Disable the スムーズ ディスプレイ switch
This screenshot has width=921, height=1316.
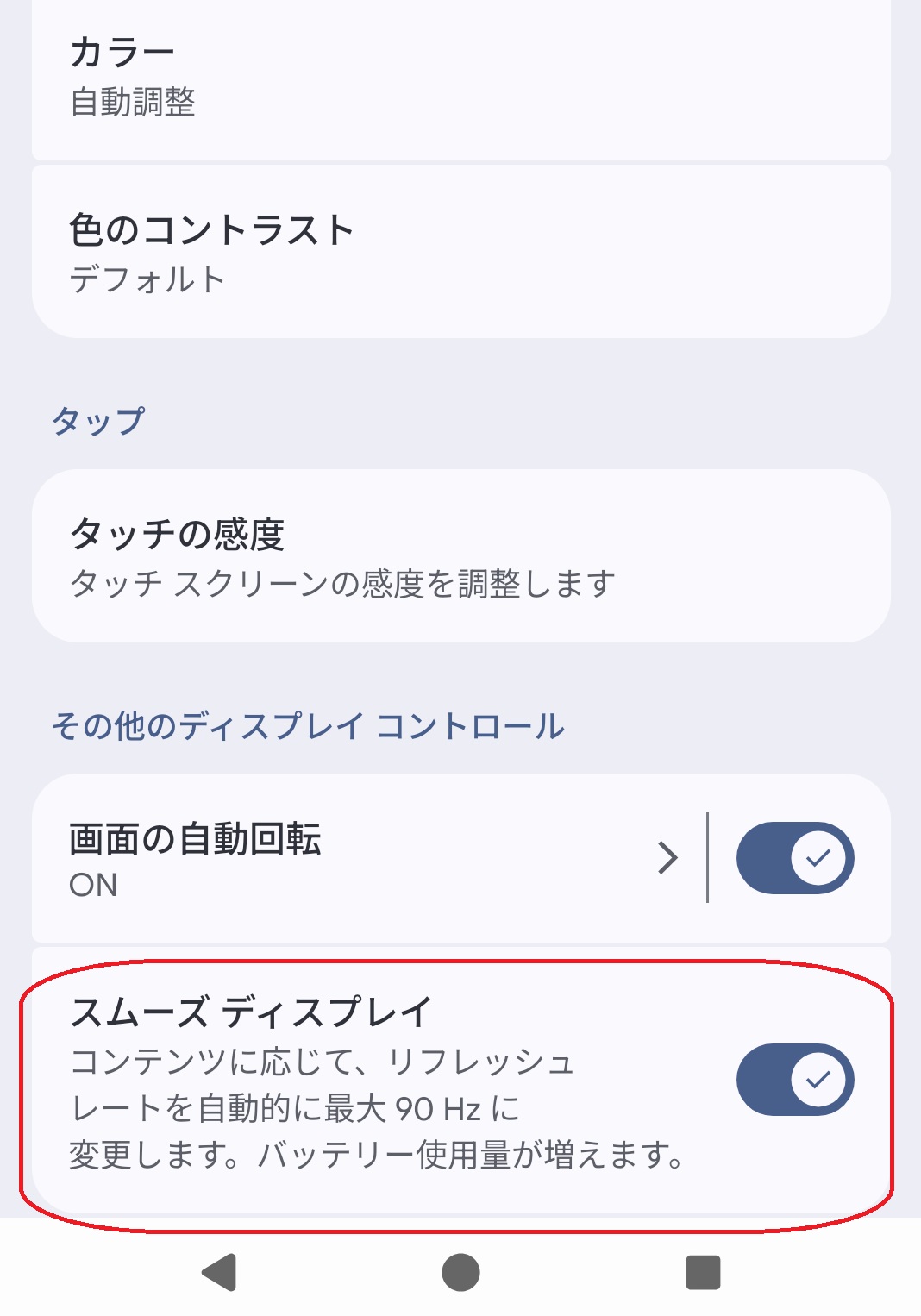794,1080
